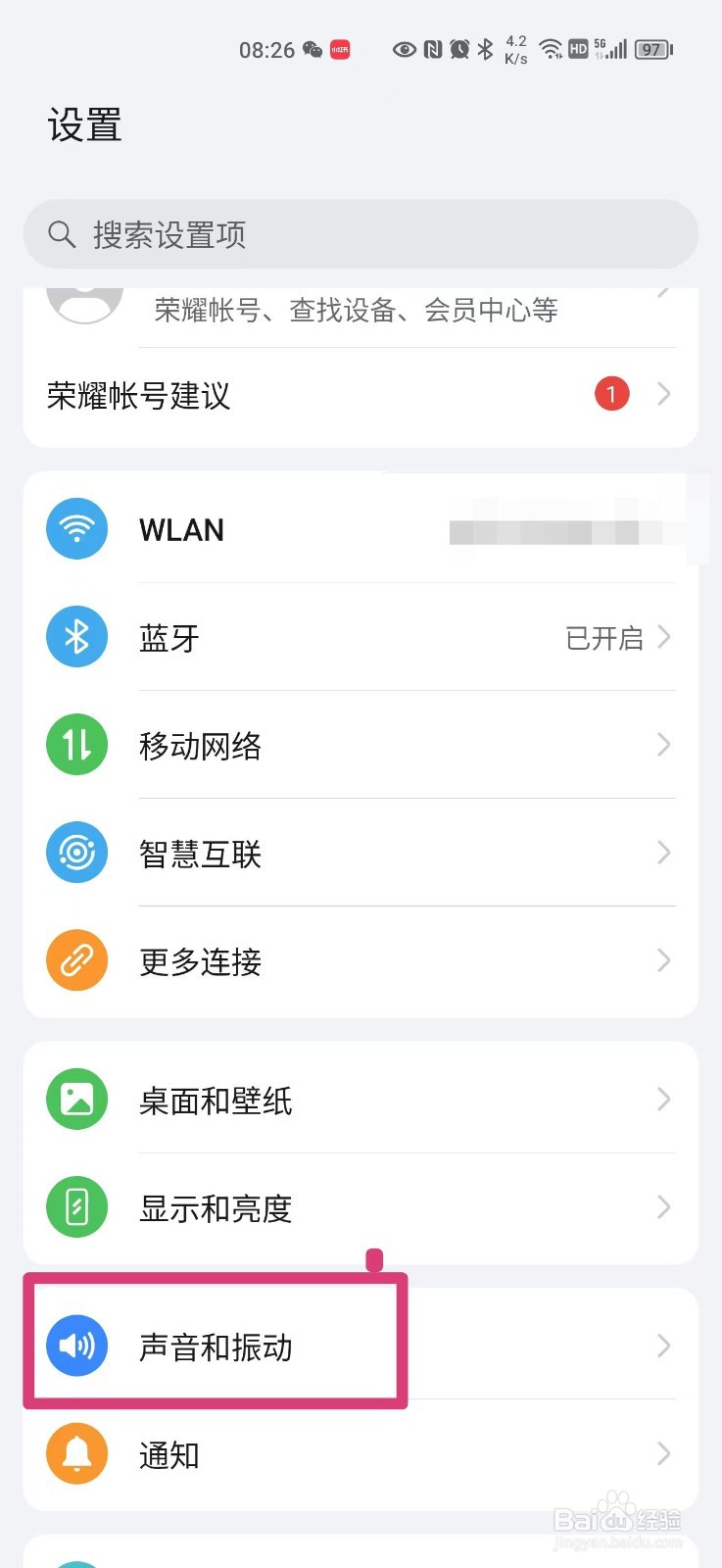Click the bell icon beside 通知
This screenshot has height=1568, width=722.
tap(76, 1454)
